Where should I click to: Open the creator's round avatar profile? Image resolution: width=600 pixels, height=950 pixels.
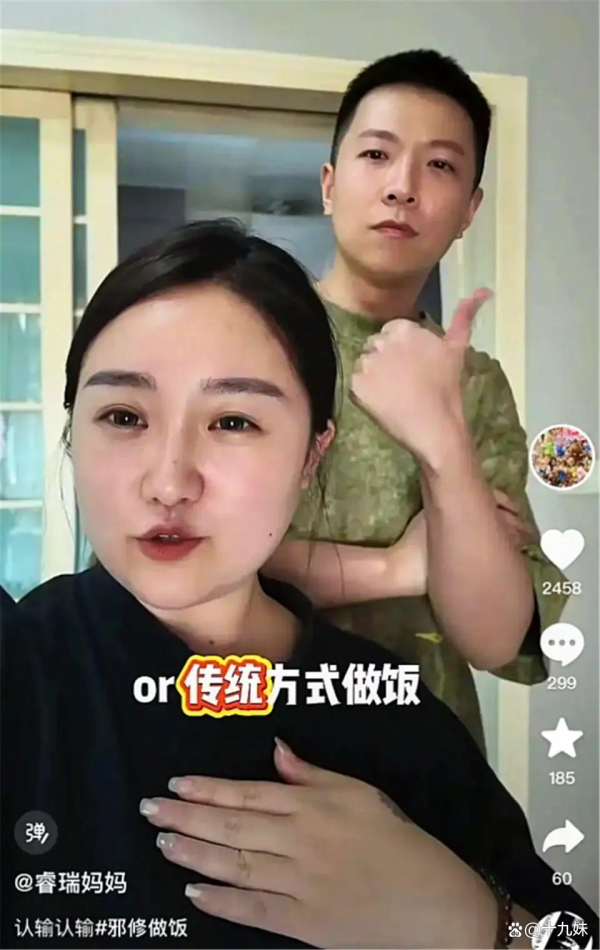[x=562, y=457]
